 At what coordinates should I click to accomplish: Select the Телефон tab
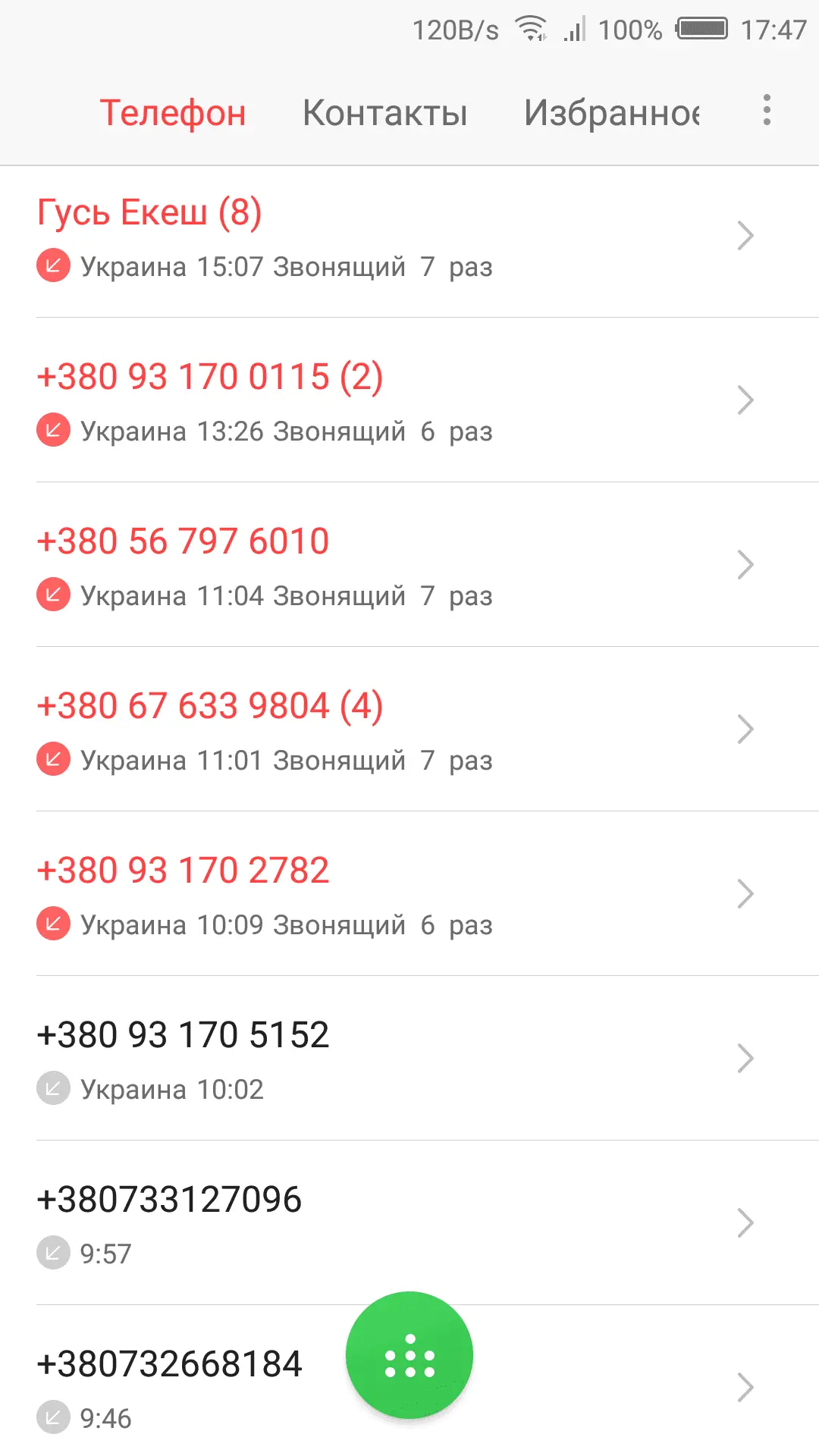click(x=173, y=113)
